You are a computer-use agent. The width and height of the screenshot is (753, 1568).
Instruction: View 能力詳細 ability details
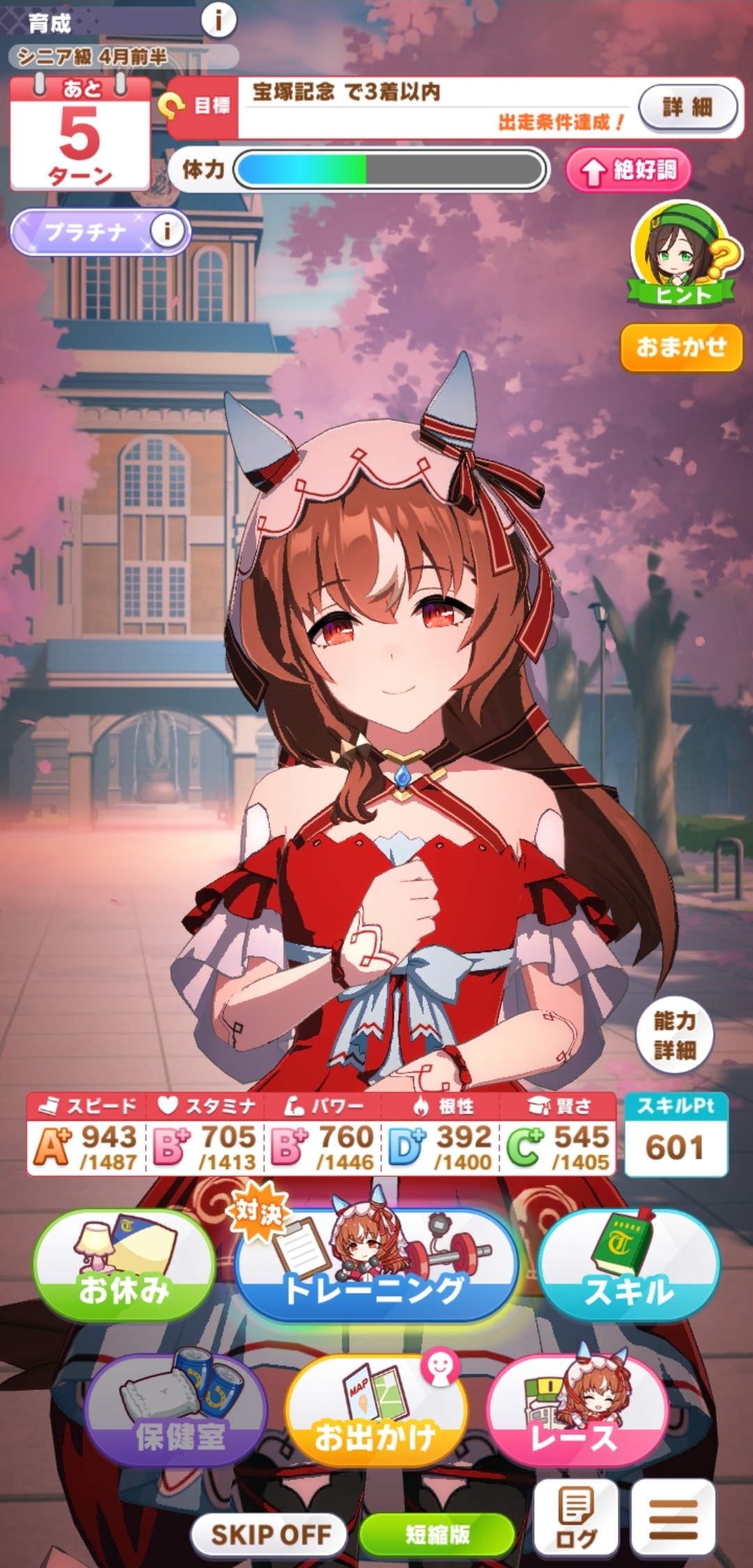coord(674,1035)
